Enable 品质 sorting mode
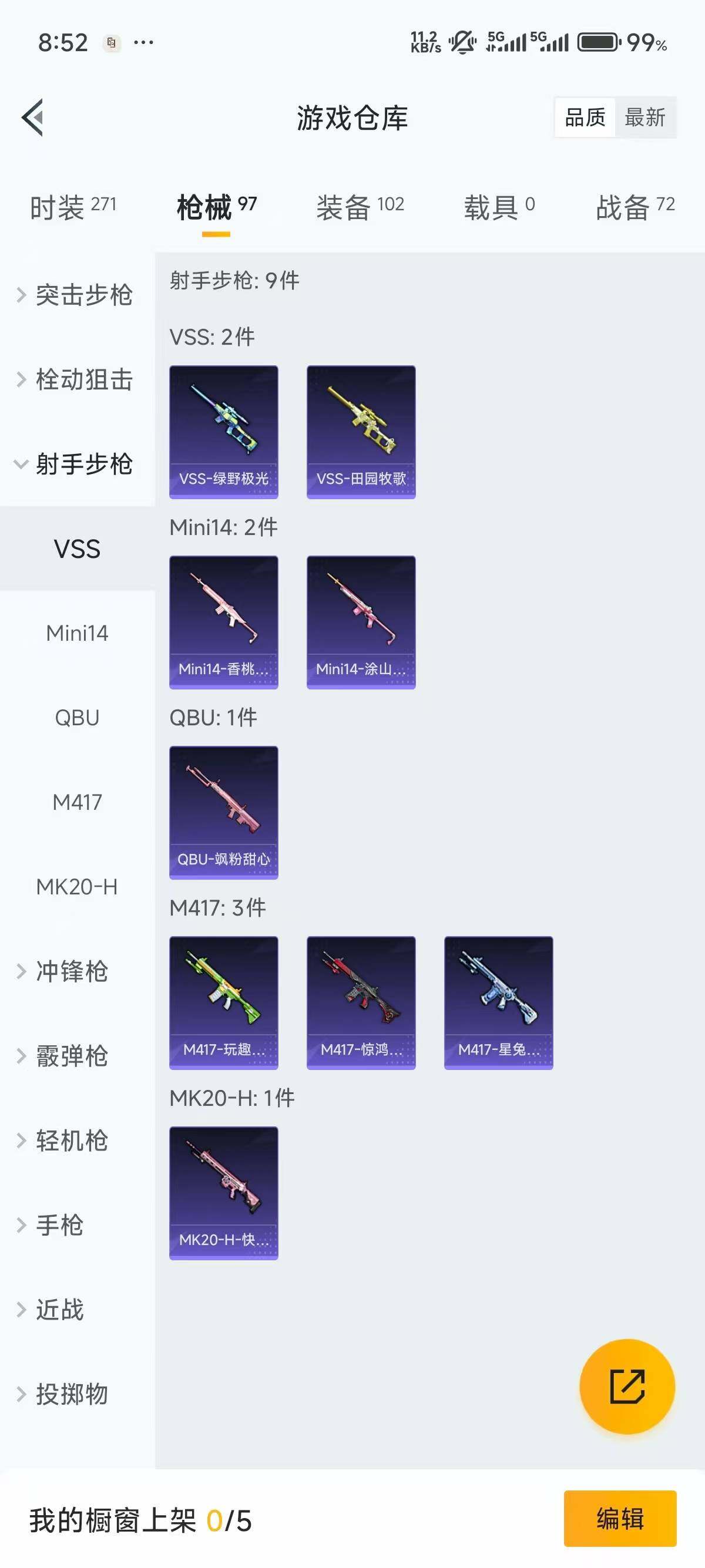Image resolution: width=705 pixels, height=1568 pixels. (x=584, y=117)
